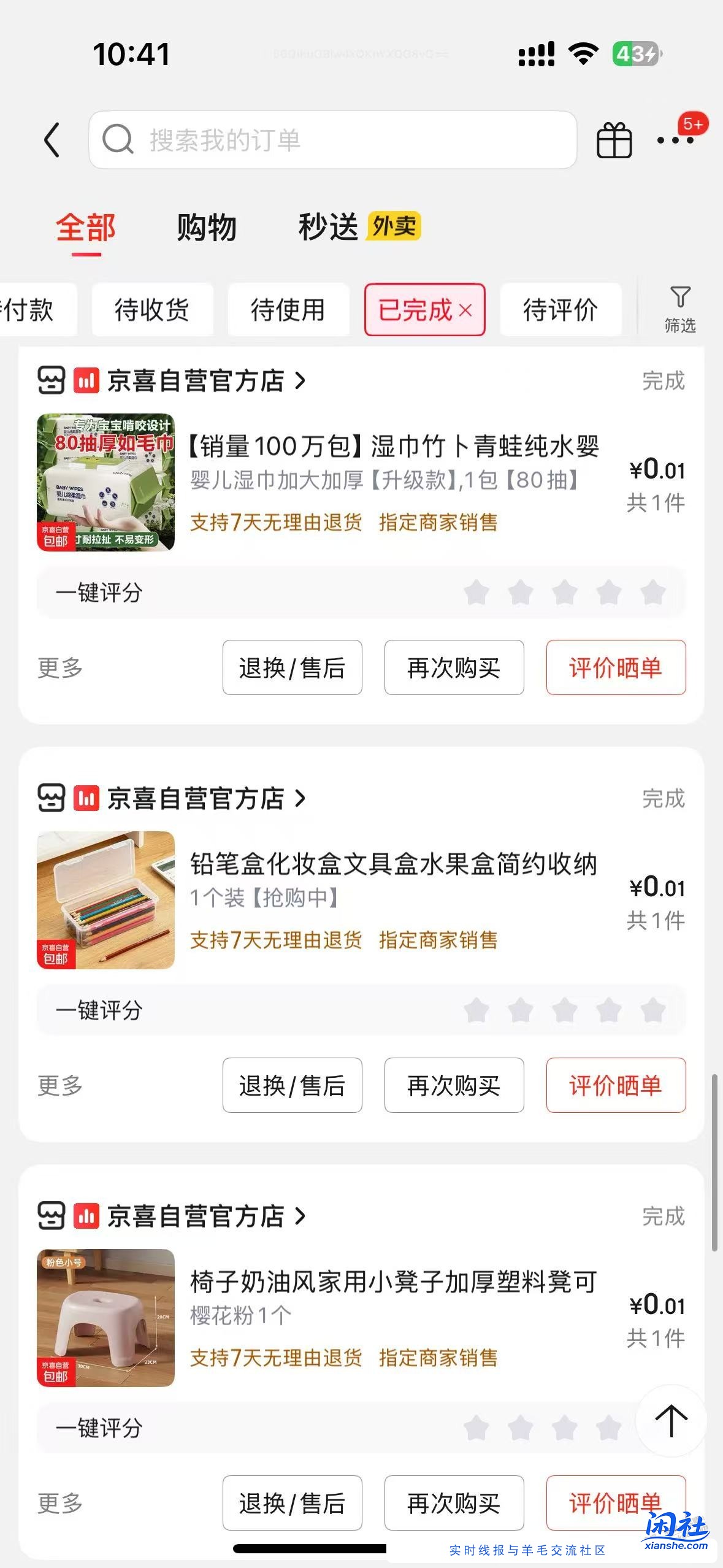Click the 京喜自营 store logo icon
The width and height of the screenshot is (723, 1568).
pos(86,380)
